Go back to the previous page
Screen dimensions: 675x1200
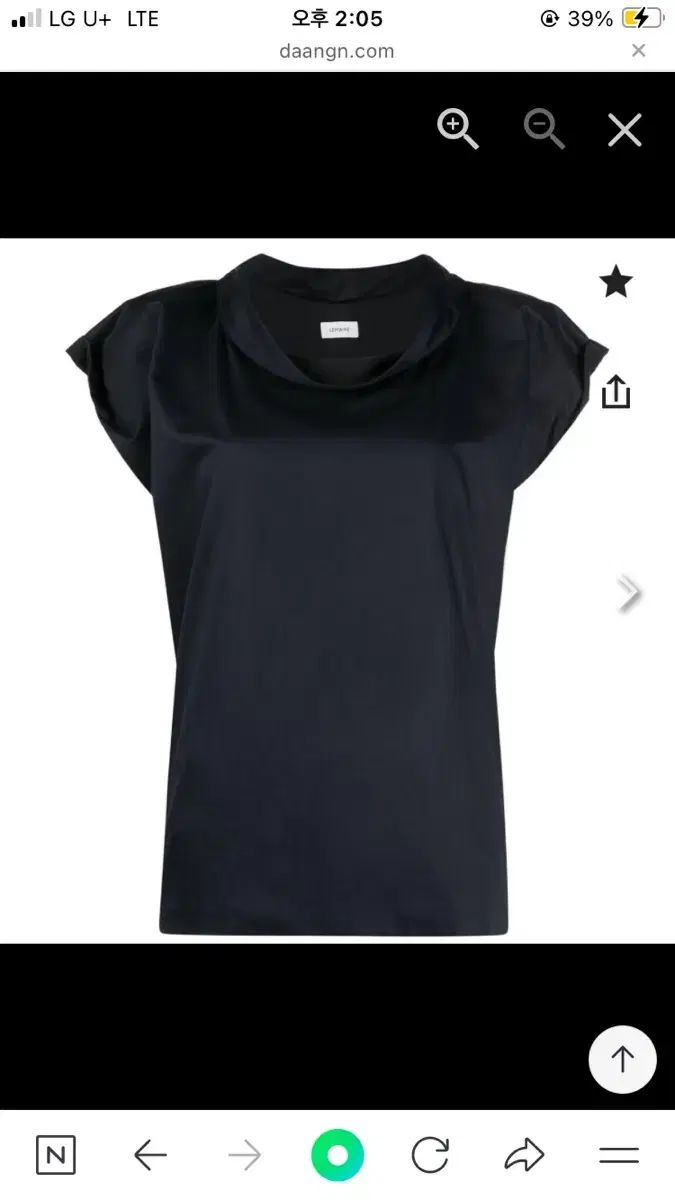(150, 1156)
